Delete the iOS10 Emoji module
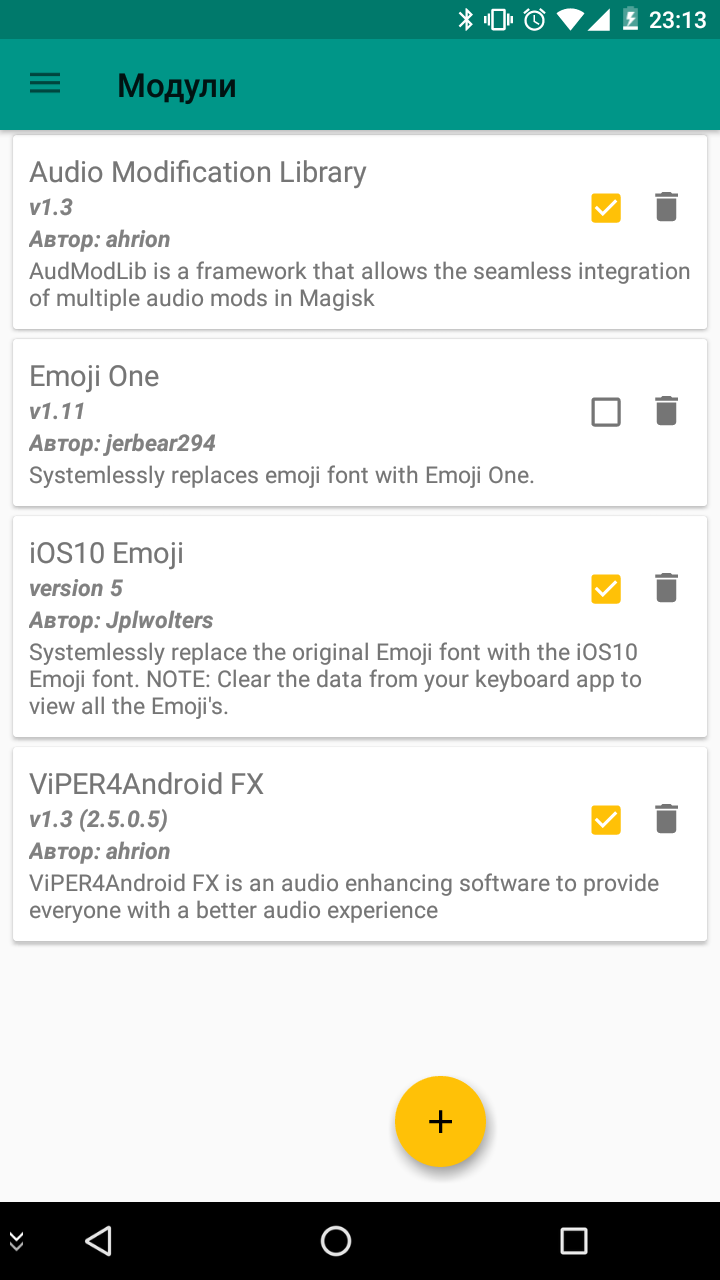The image size is (720, 1280). 666,588
